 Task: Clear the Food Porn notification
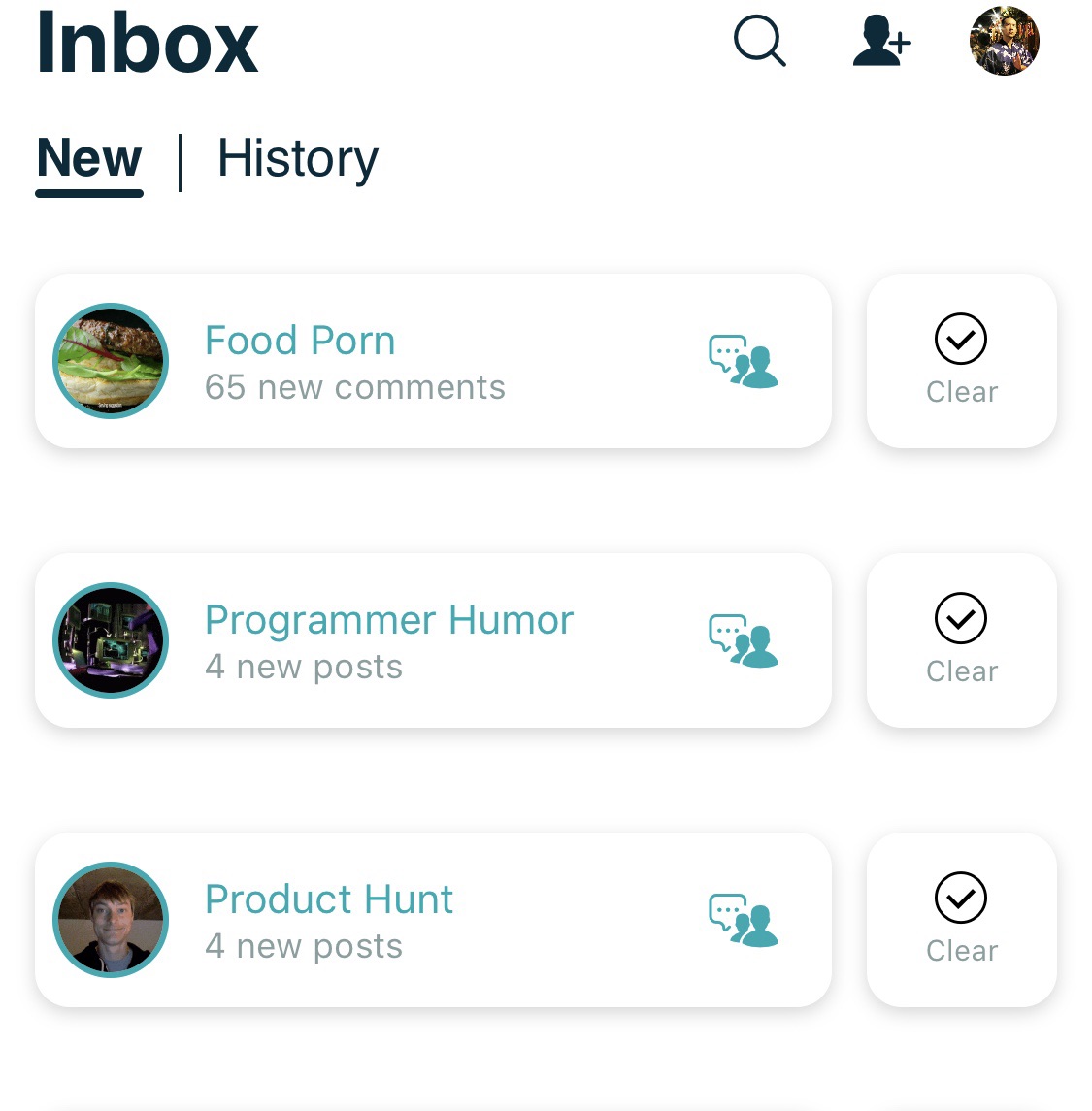(x=961, y=361)
